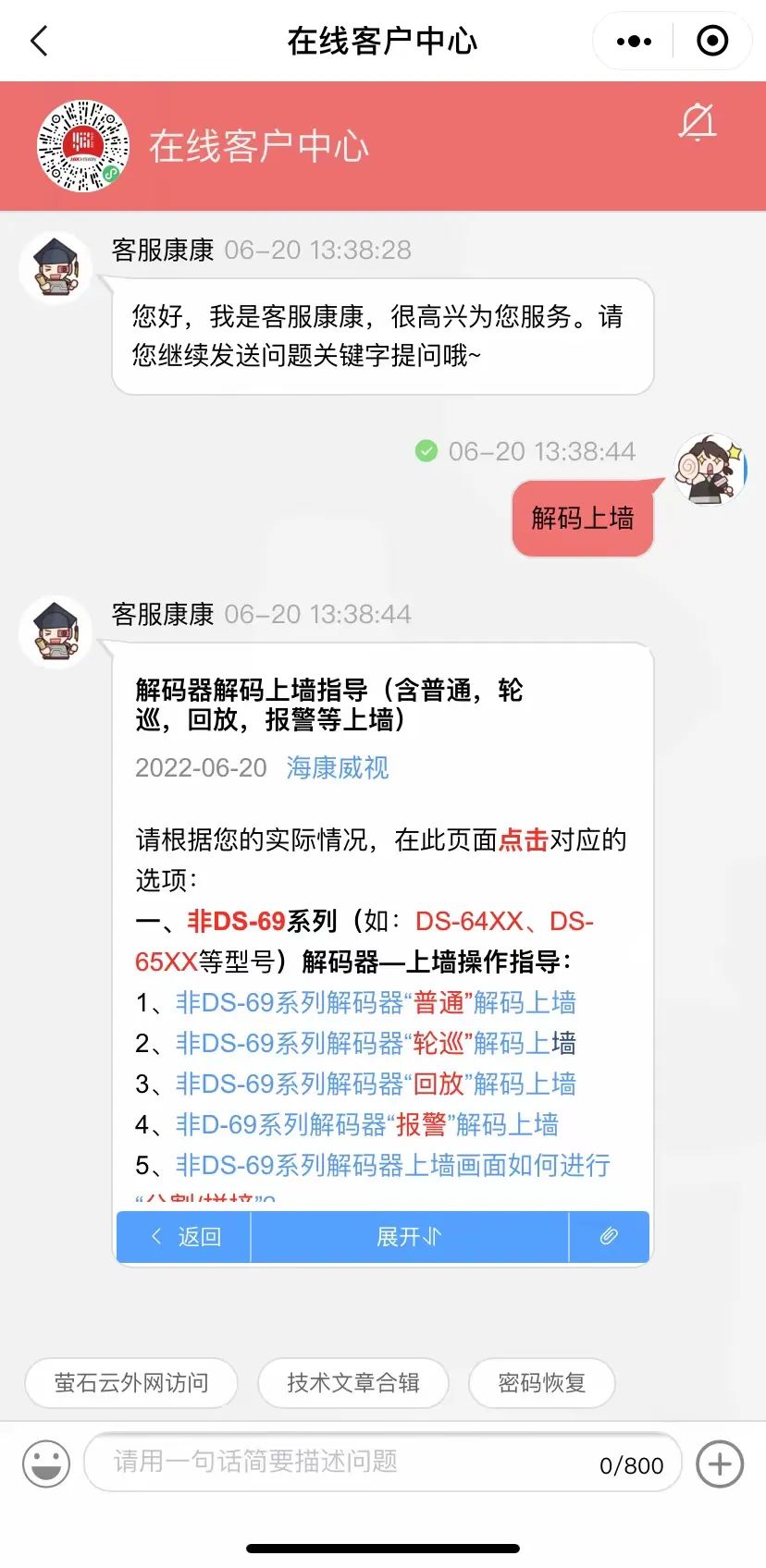The image size is (766, 1568).
Task: Expand the article with 展开
Action: [x=409, y=1237]
